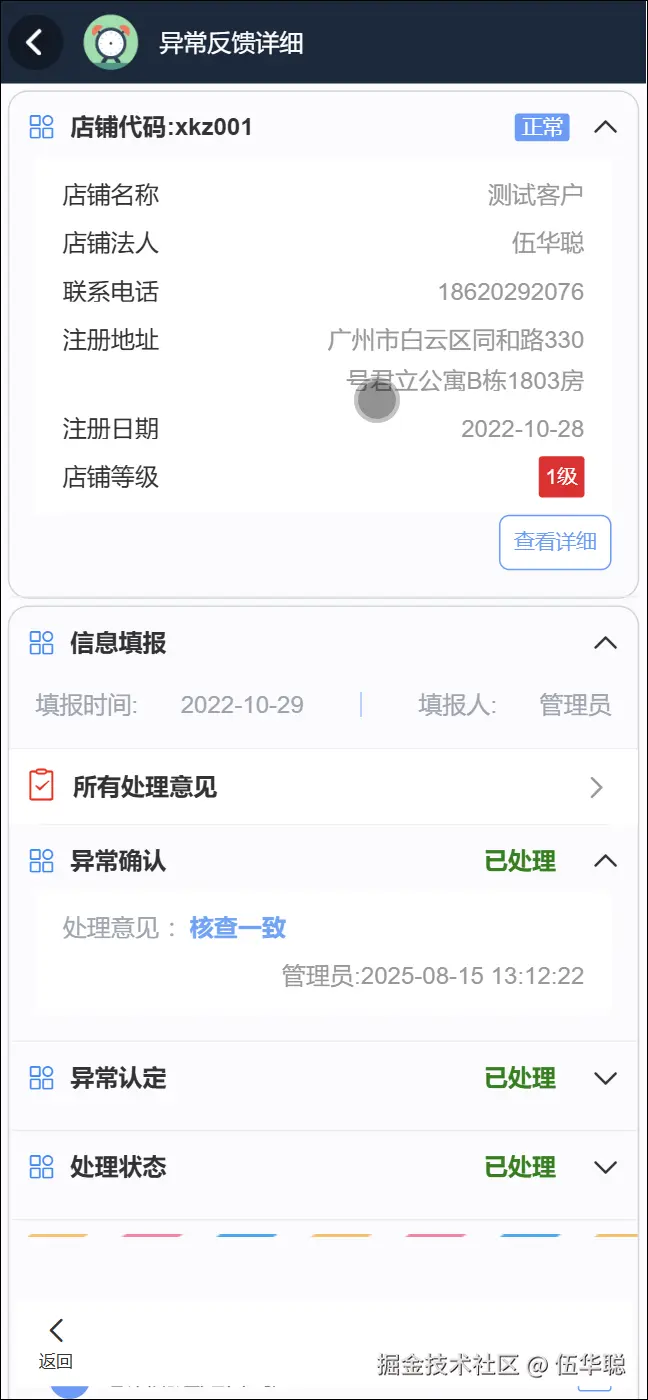Tap the back arrow in the top bar
The height and width of the screenshot is (1400, 648).
35,42
